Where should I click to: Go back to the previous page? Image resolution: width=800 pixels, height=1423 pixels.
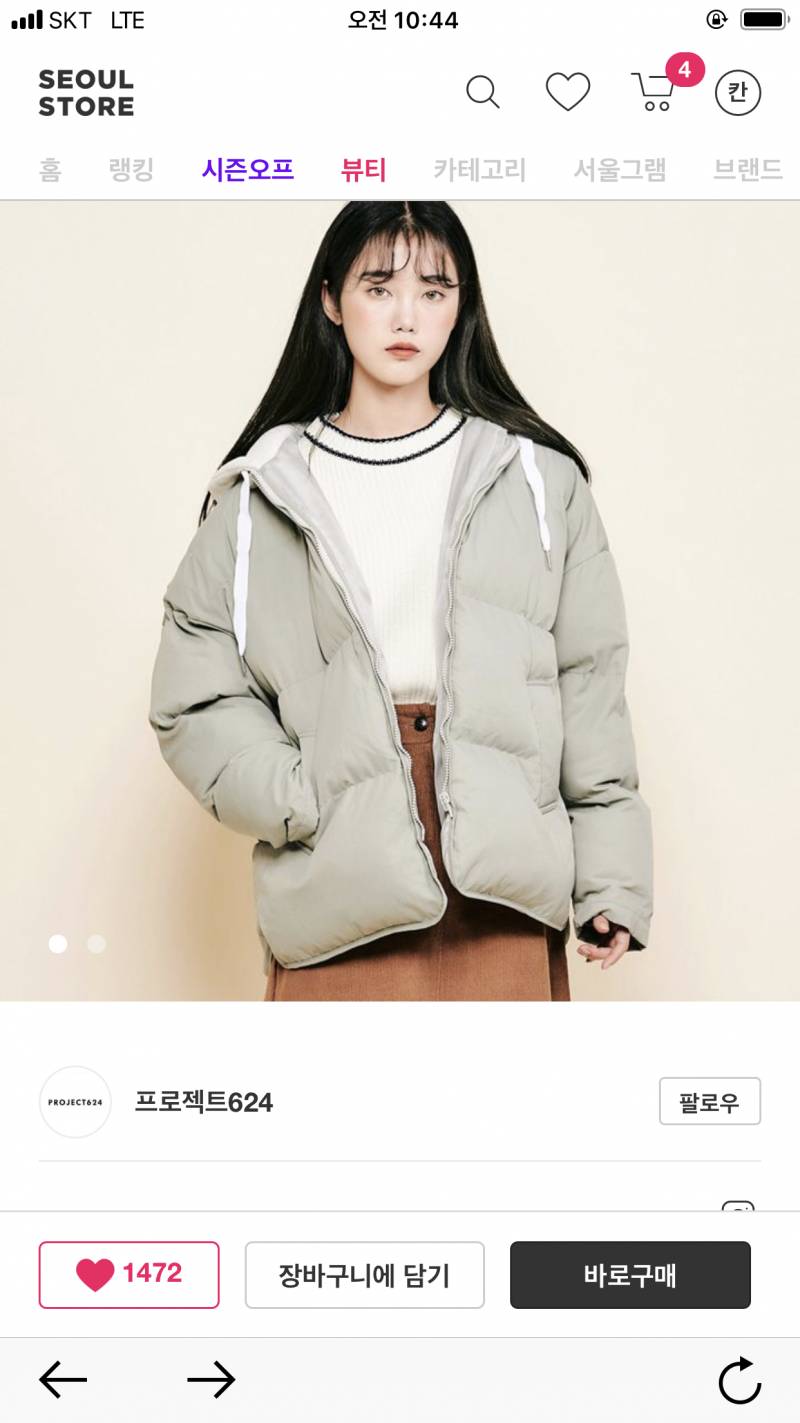coord(62,1377)
